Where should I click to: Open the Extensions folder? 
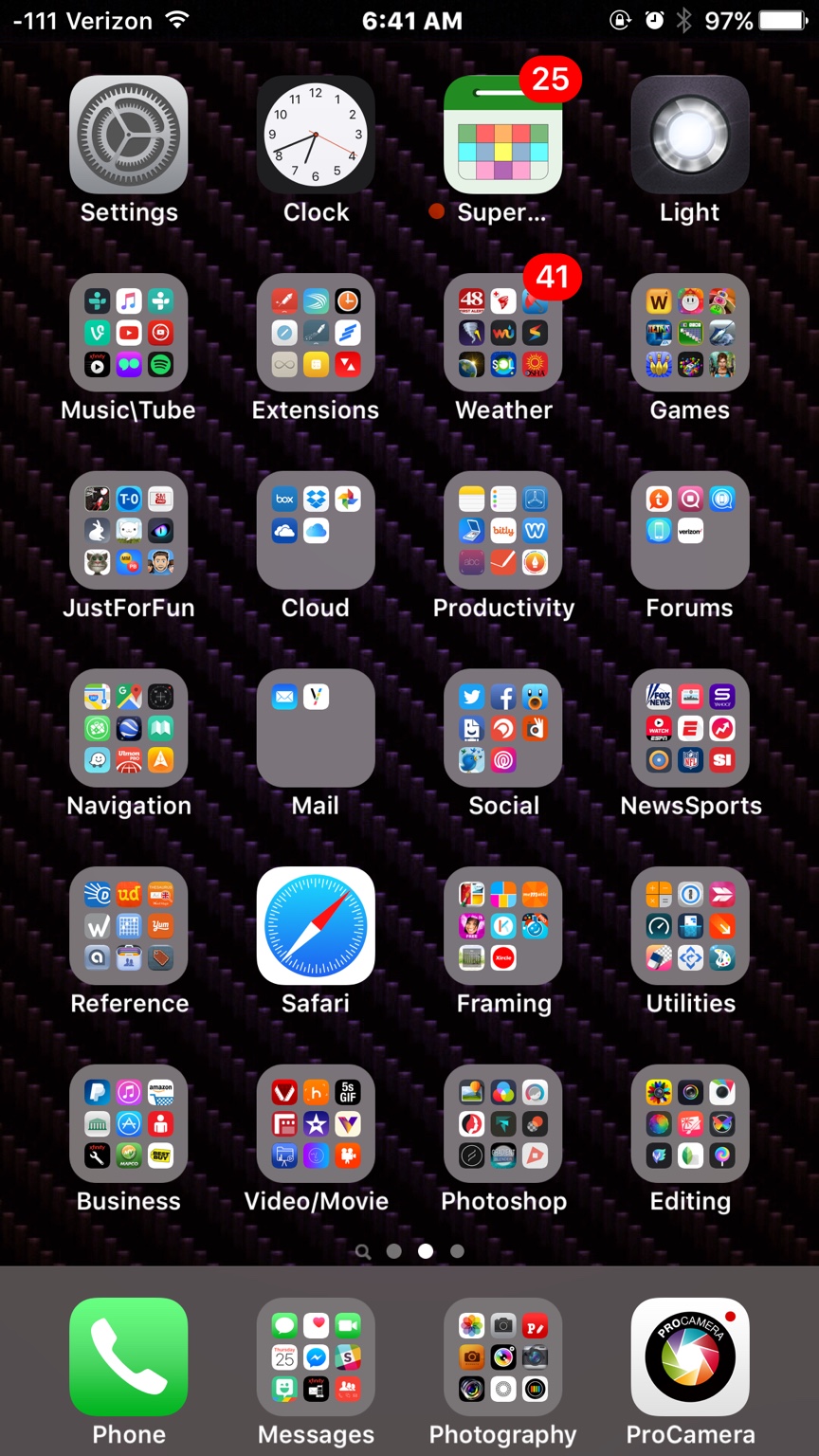(x=316, y=333)
